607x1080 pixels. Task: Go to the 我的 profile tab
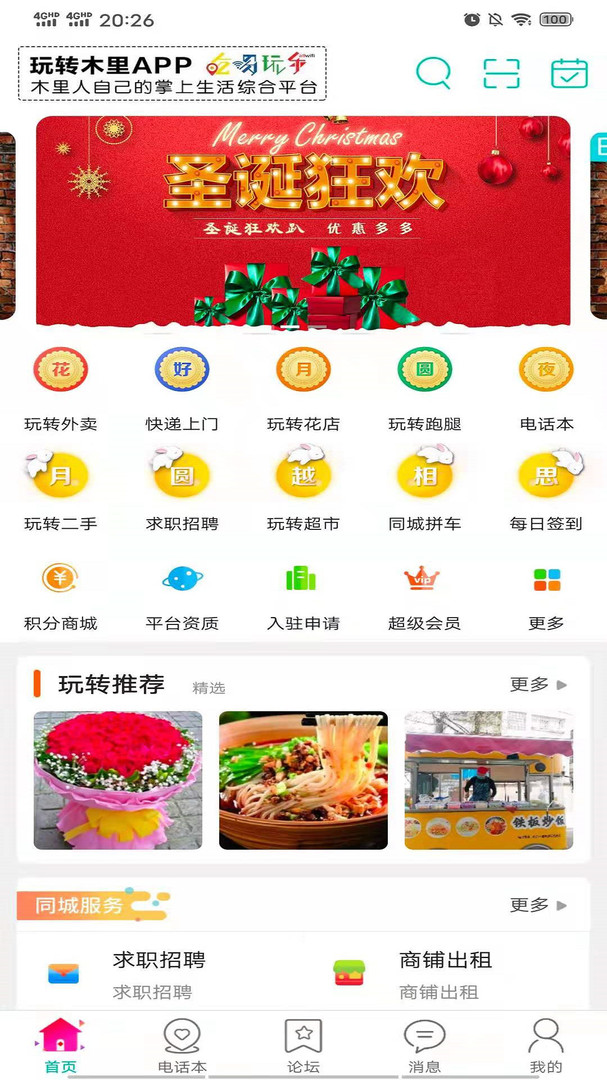(x=546, y=1046)
